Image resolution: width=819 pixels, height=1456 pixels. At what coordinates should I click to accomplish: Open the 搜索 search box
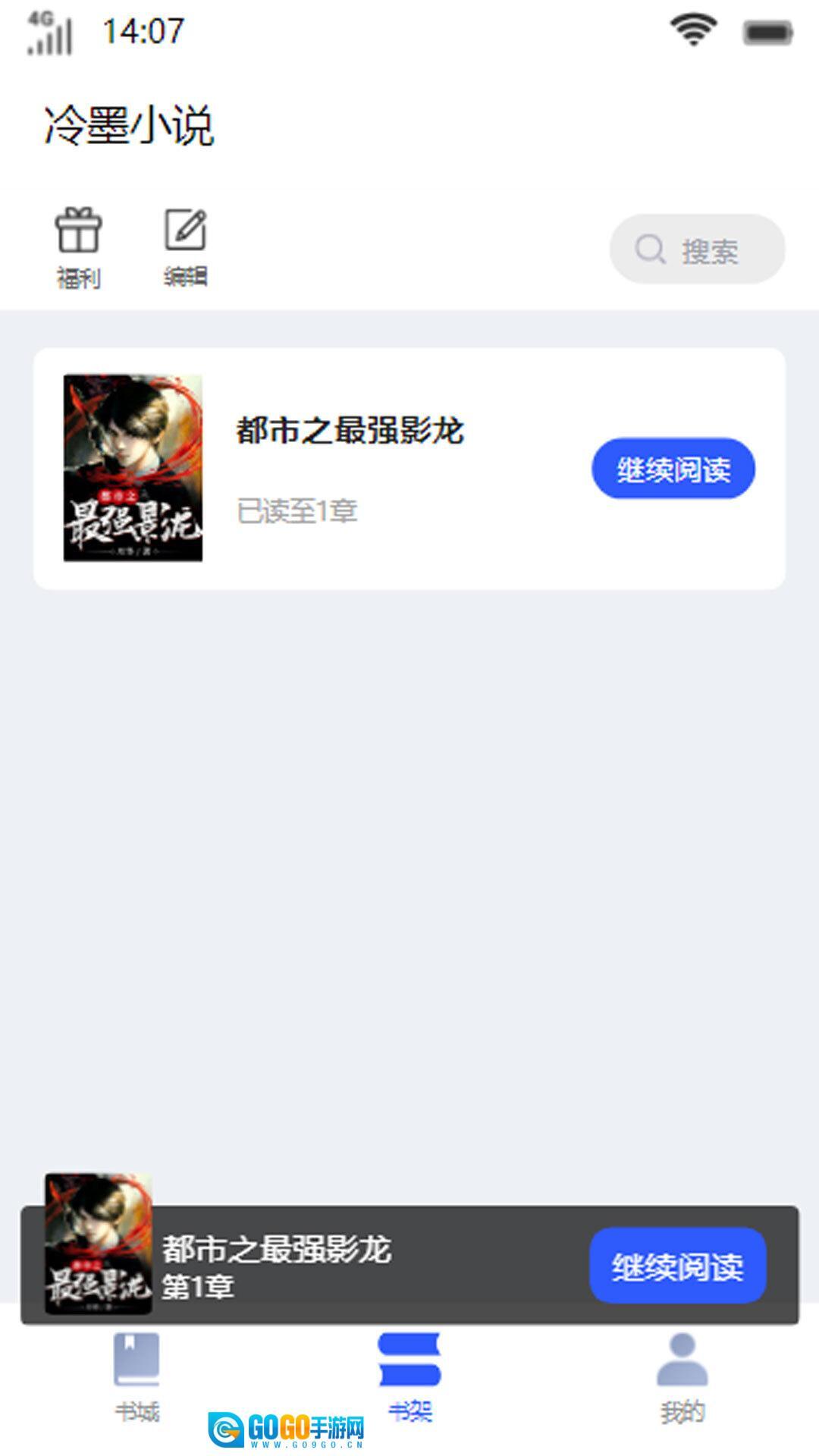[x=697, y=249]
